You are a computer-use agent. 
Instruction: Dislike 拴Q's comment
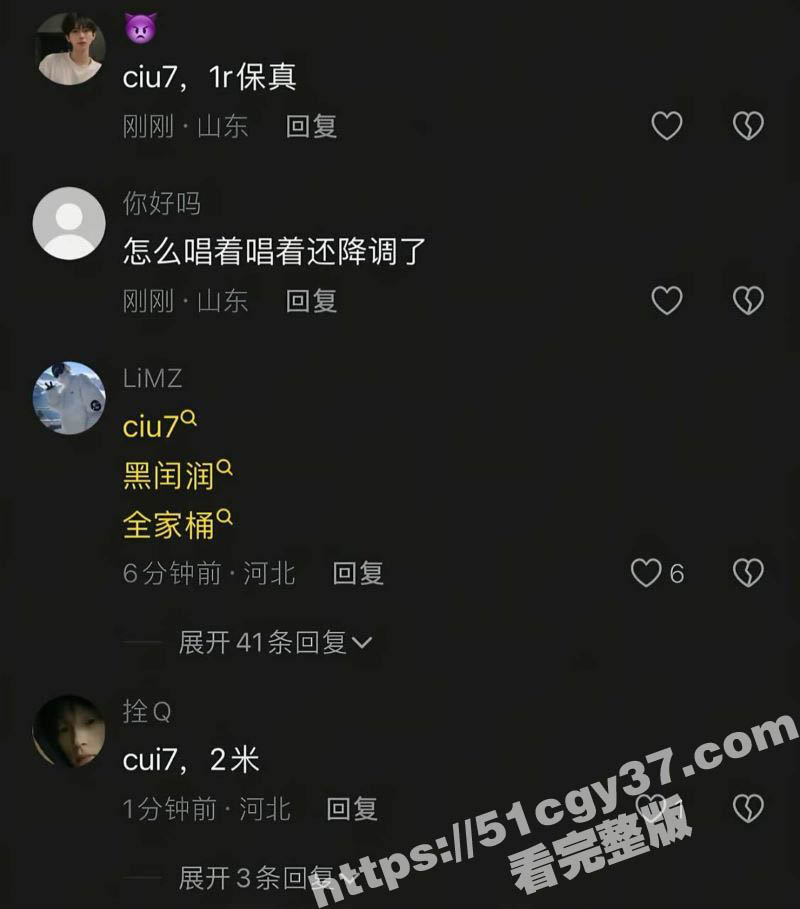(748, 808)
